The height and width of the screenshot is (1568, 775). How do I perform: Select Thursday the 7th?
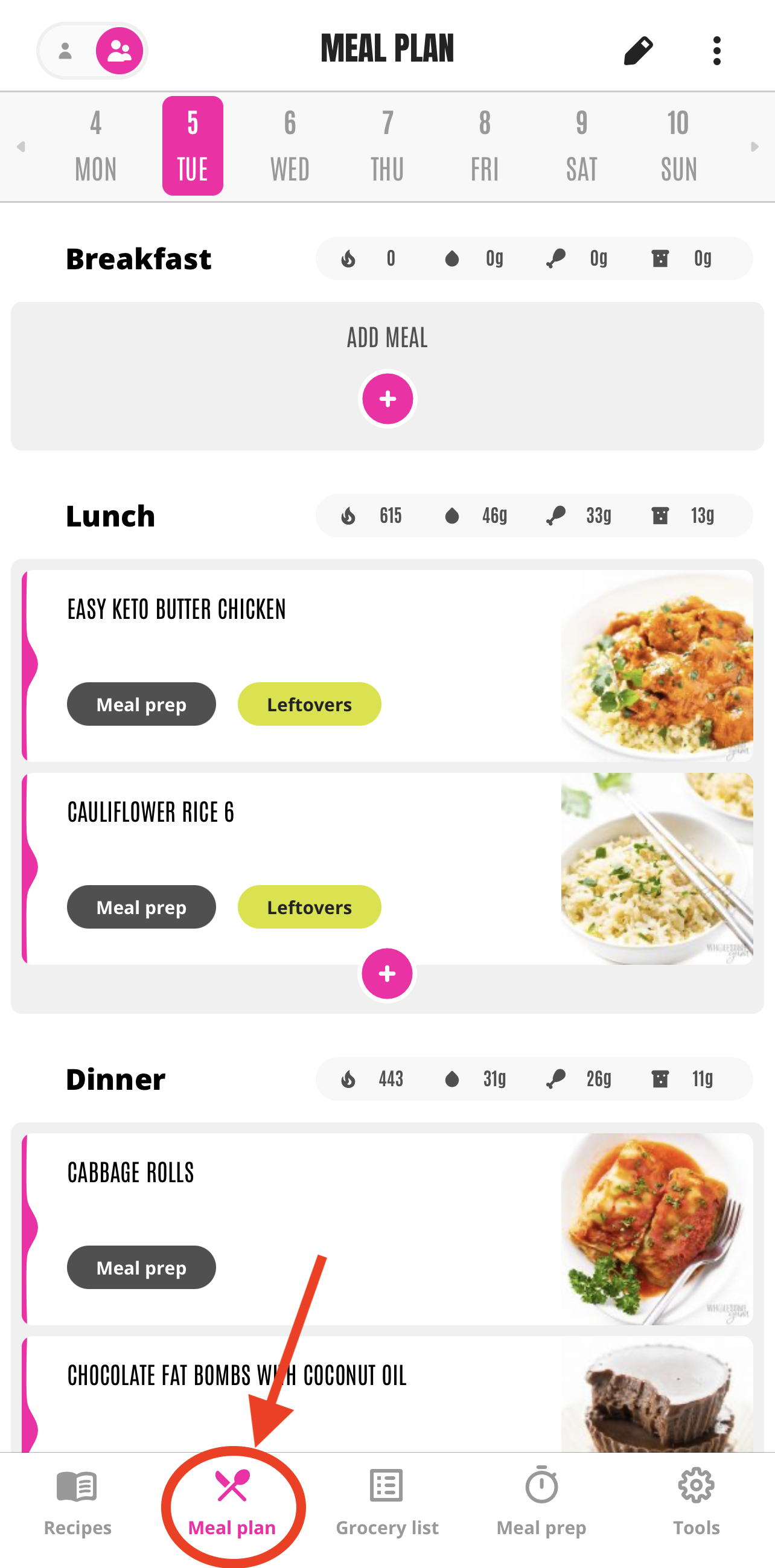pos(387,146)
